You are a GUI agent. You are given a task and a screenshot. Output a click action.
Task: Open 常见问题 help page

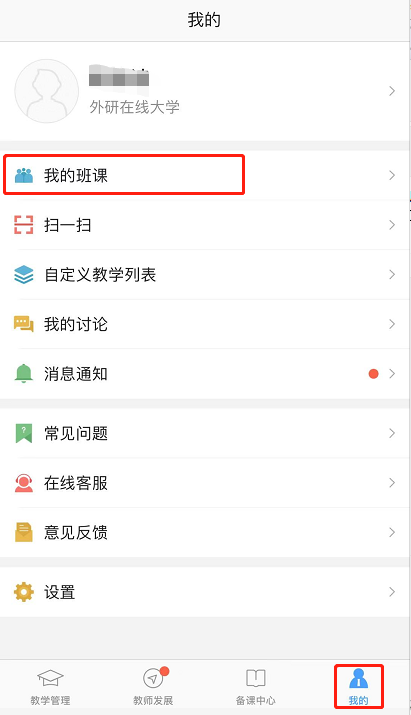point(204,433)
